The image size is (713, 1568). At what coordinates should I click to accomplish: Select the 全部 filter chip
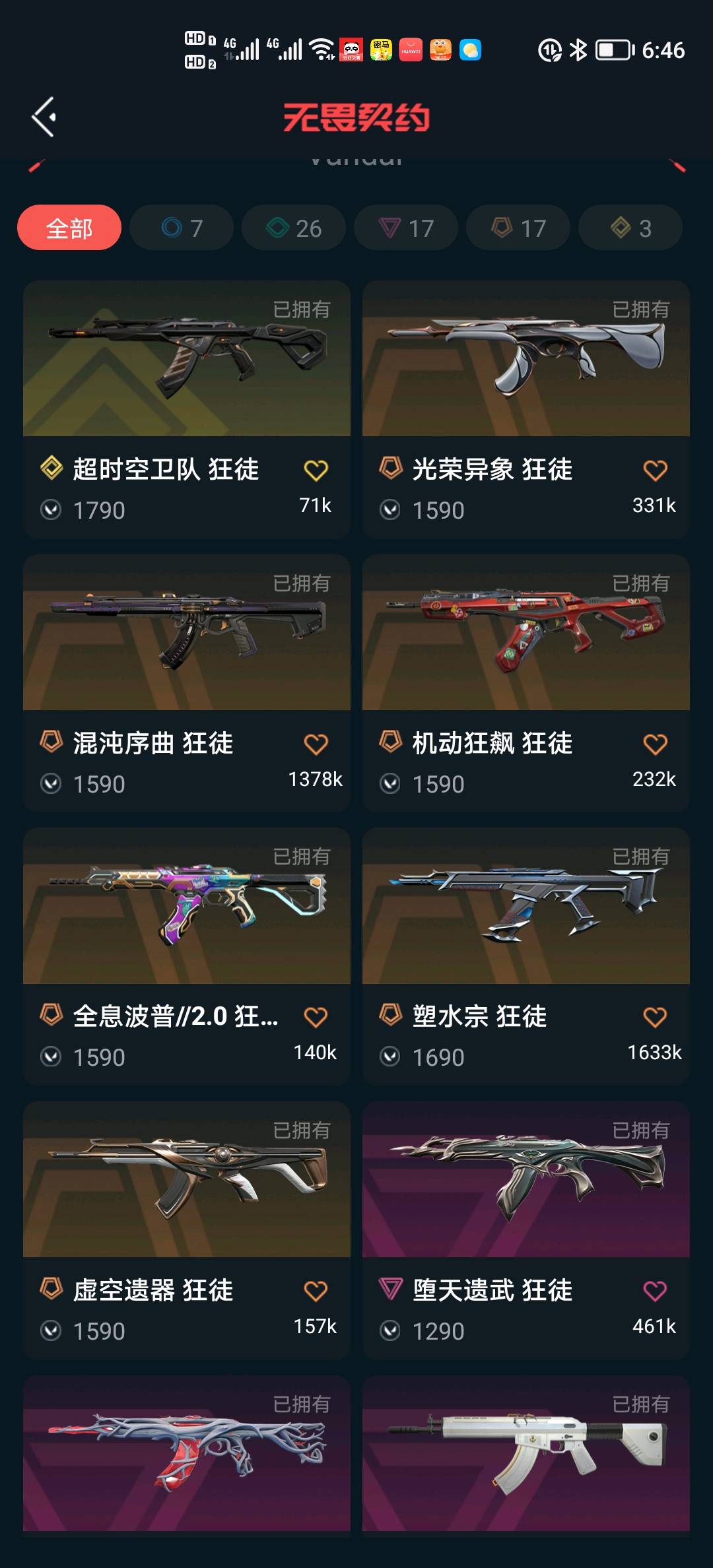(x=69, y=228)
